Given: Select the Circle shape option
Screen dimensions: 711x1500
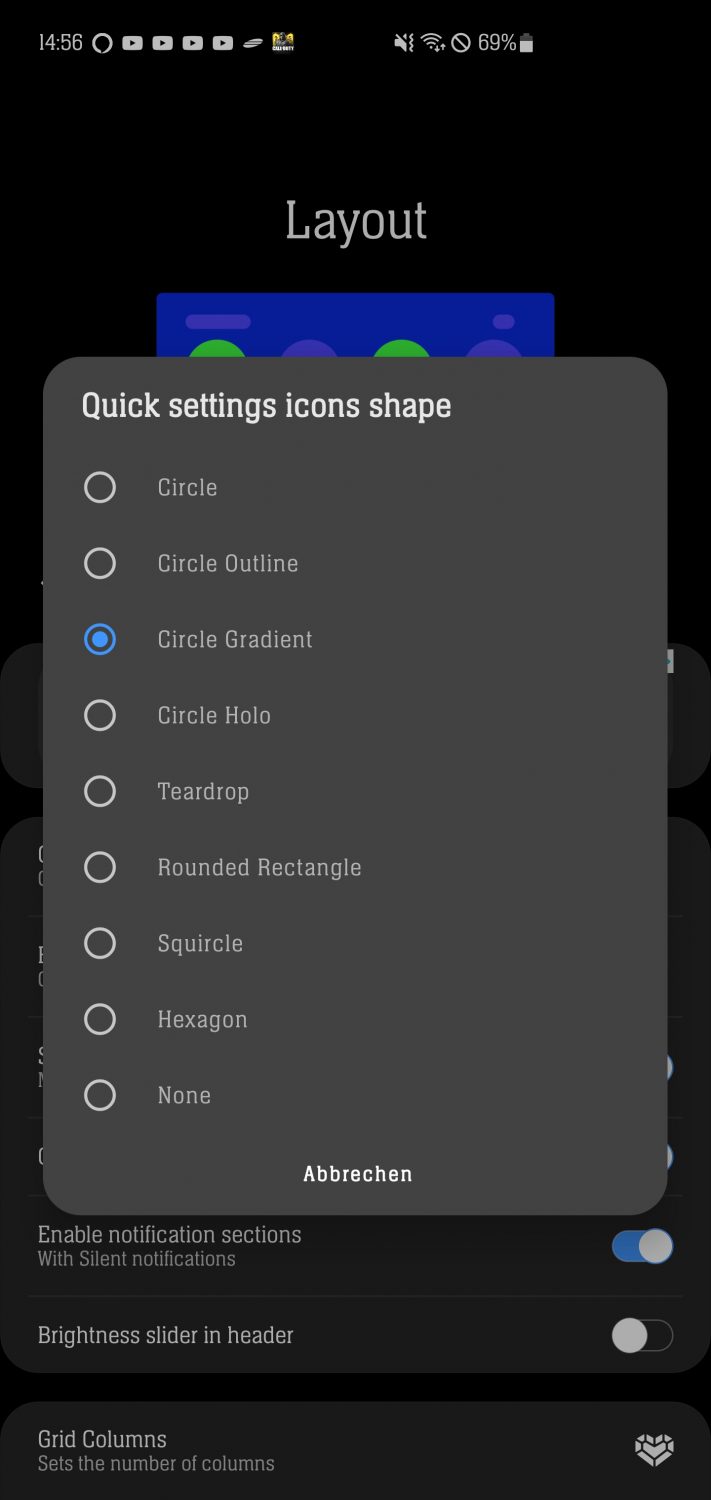Looking at the screenshot, I should (x=355, y=487).
